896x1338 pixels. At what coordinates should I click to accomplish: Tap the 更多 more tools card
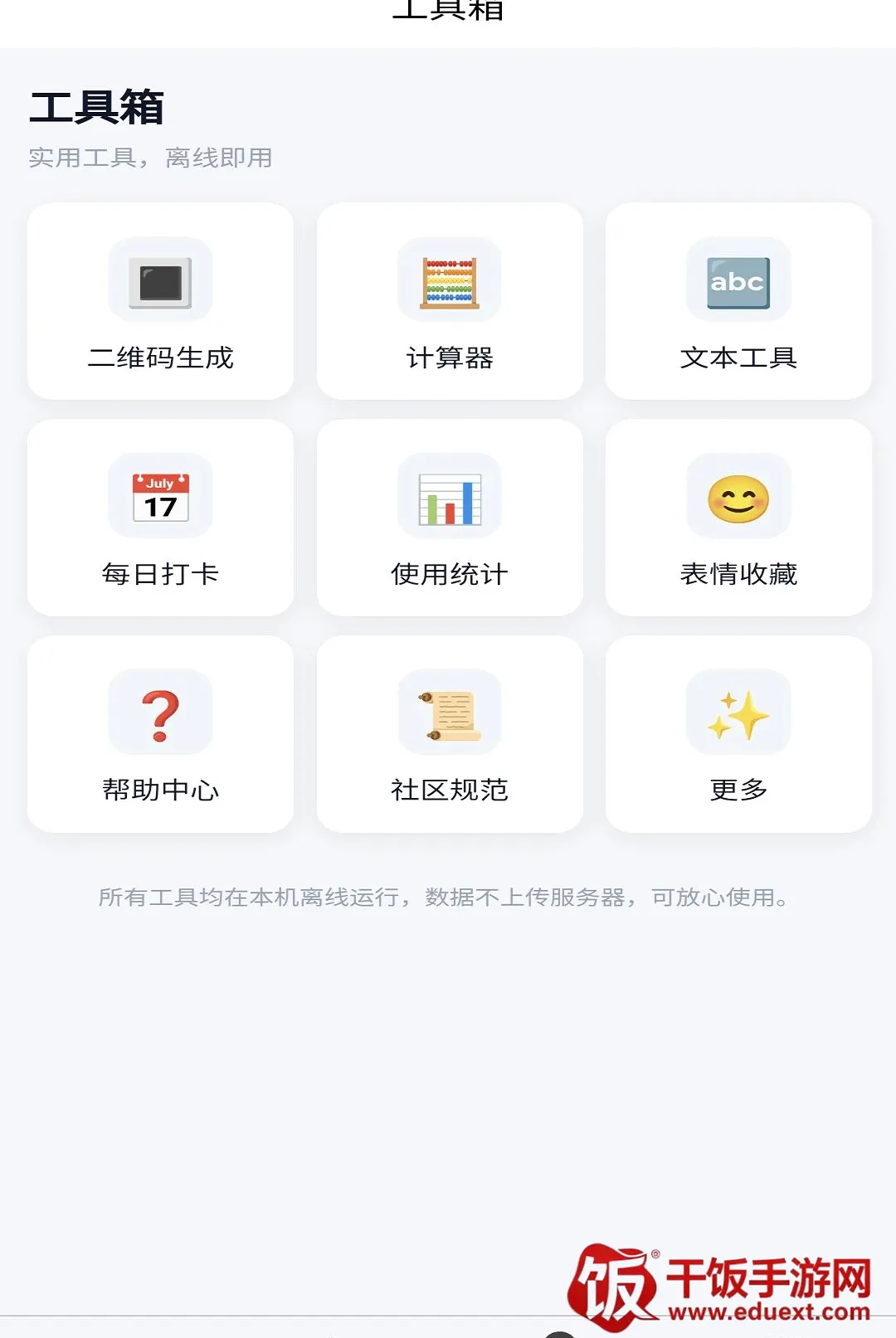[x=738, y=734]
